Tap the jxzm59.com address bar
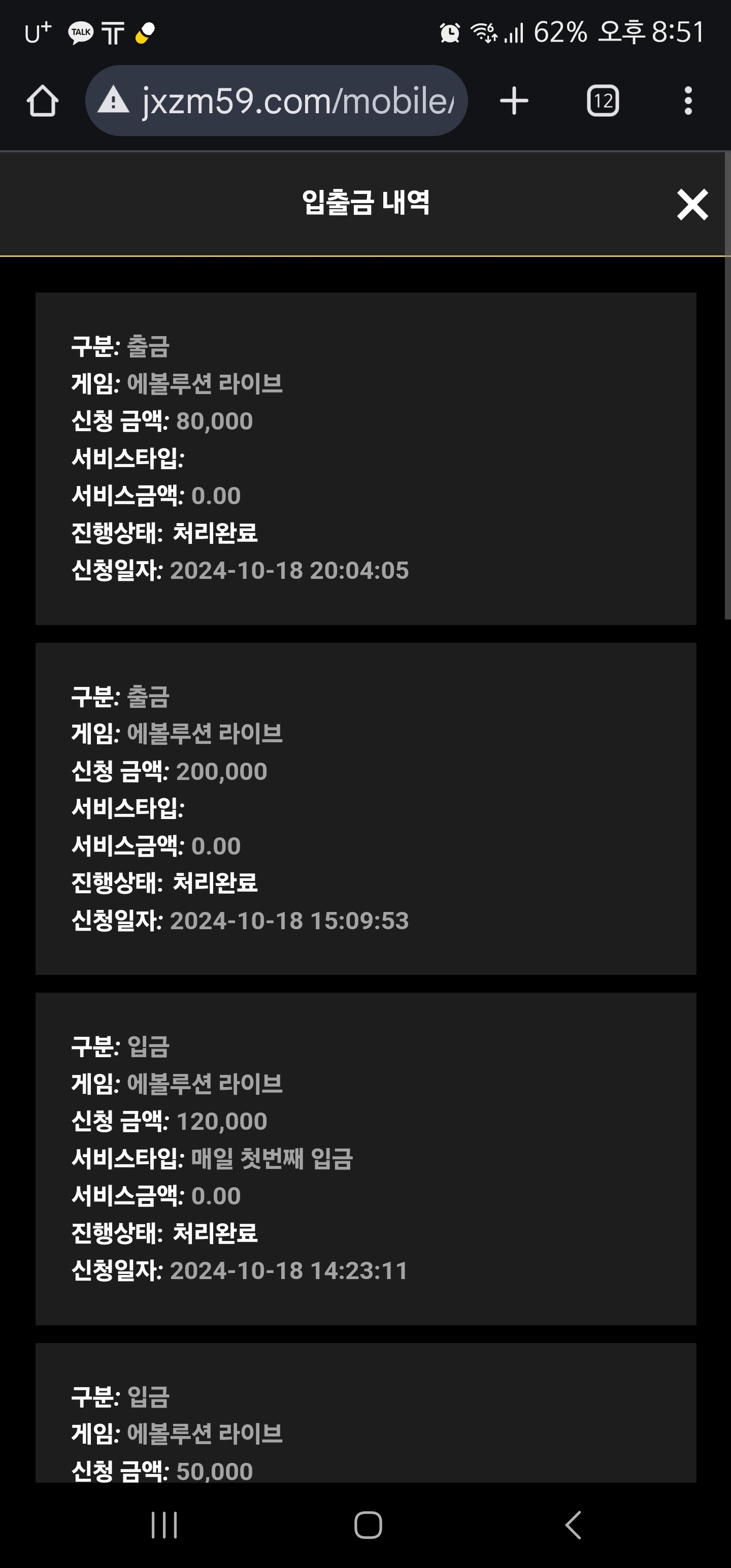 (276, 101)
